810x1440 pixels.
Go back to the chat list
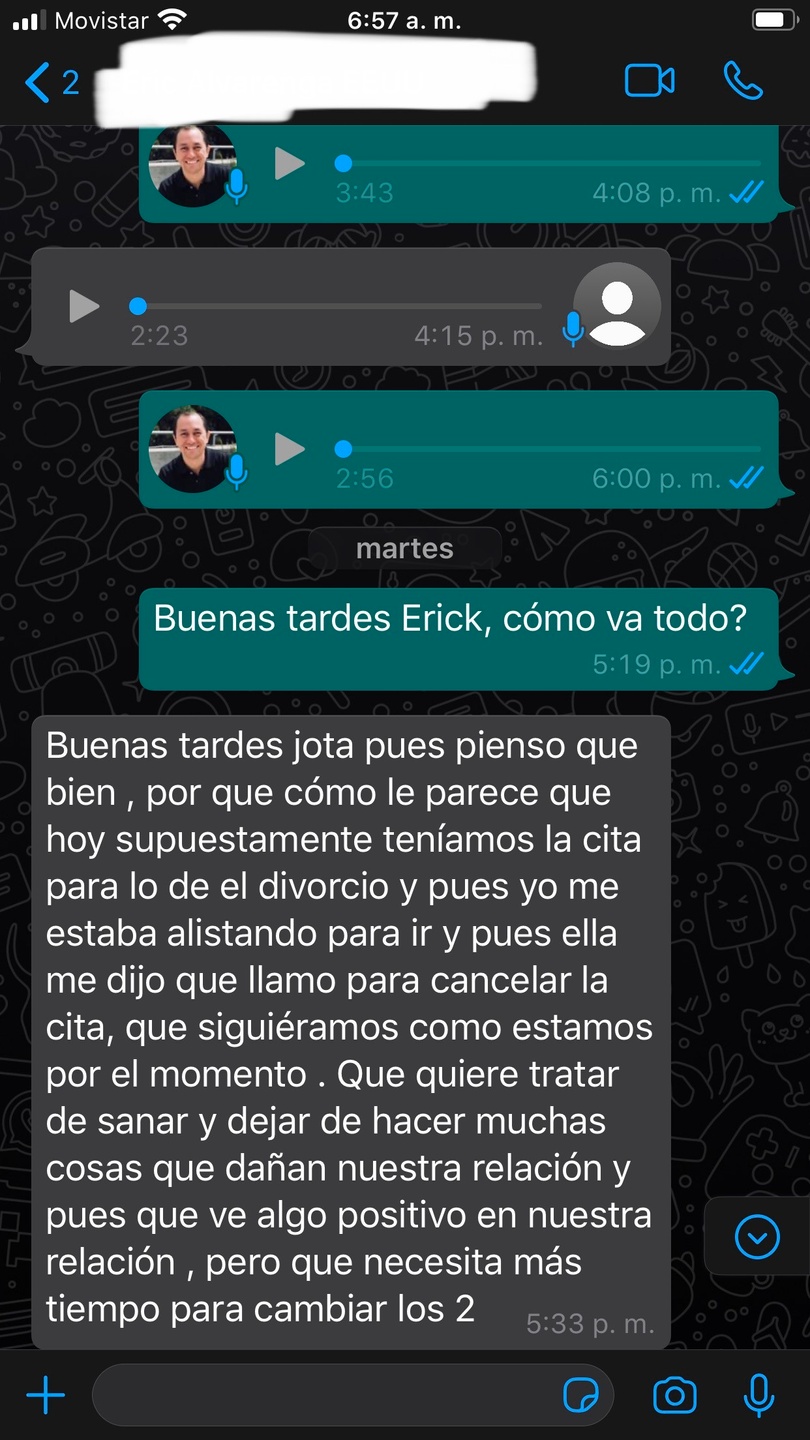(48, 82)
